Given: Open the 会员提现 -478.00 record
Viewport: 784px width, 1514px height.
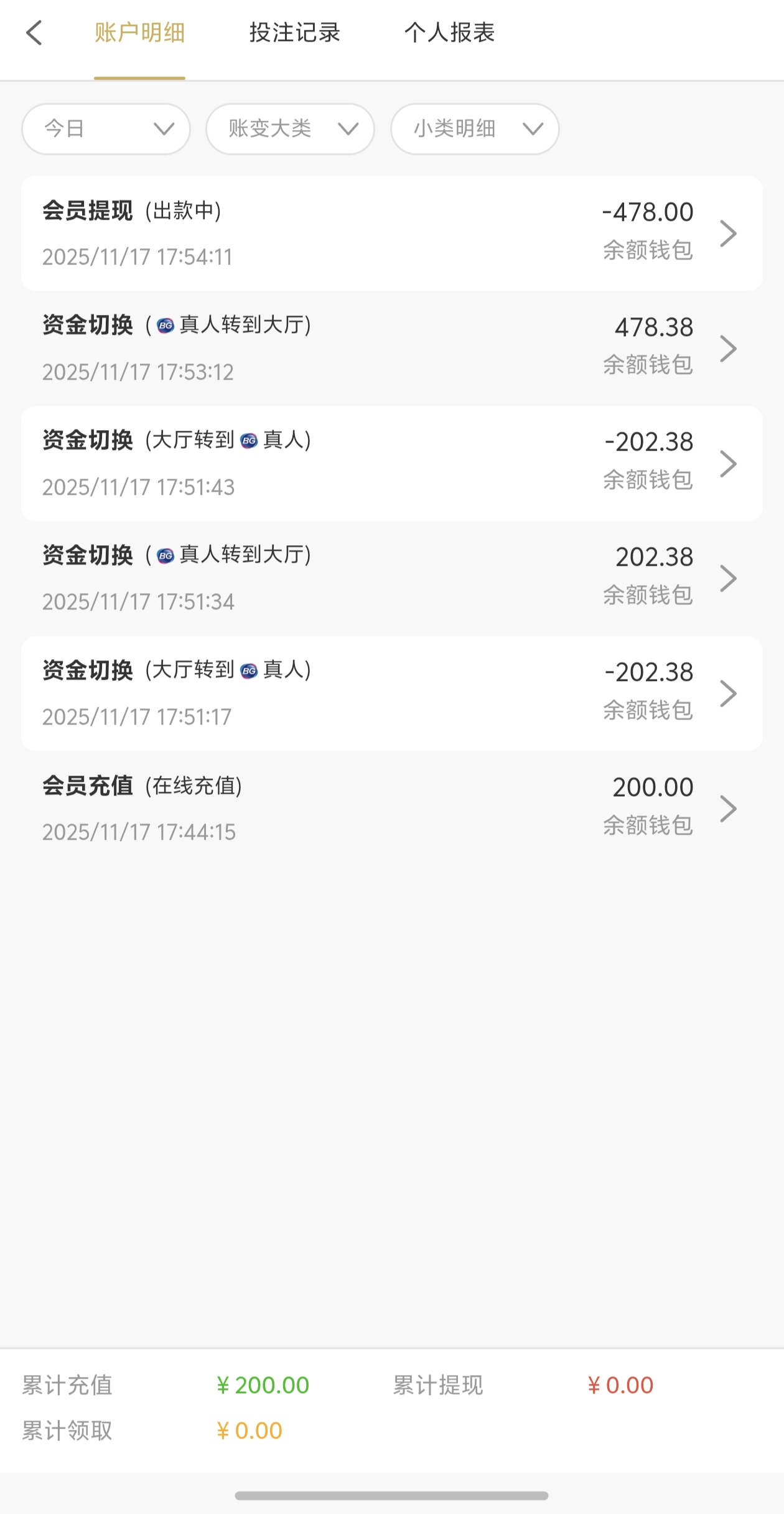Looking at the screenshot, I should point(392,233).
